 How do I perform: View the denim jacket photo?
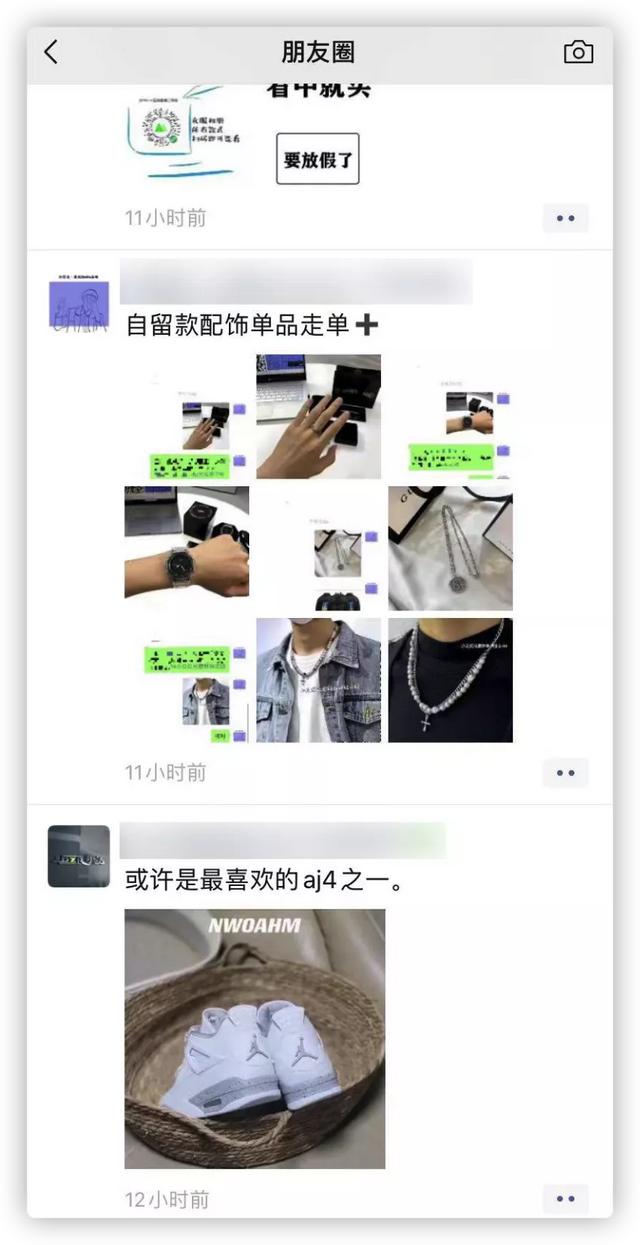(319, 680)
